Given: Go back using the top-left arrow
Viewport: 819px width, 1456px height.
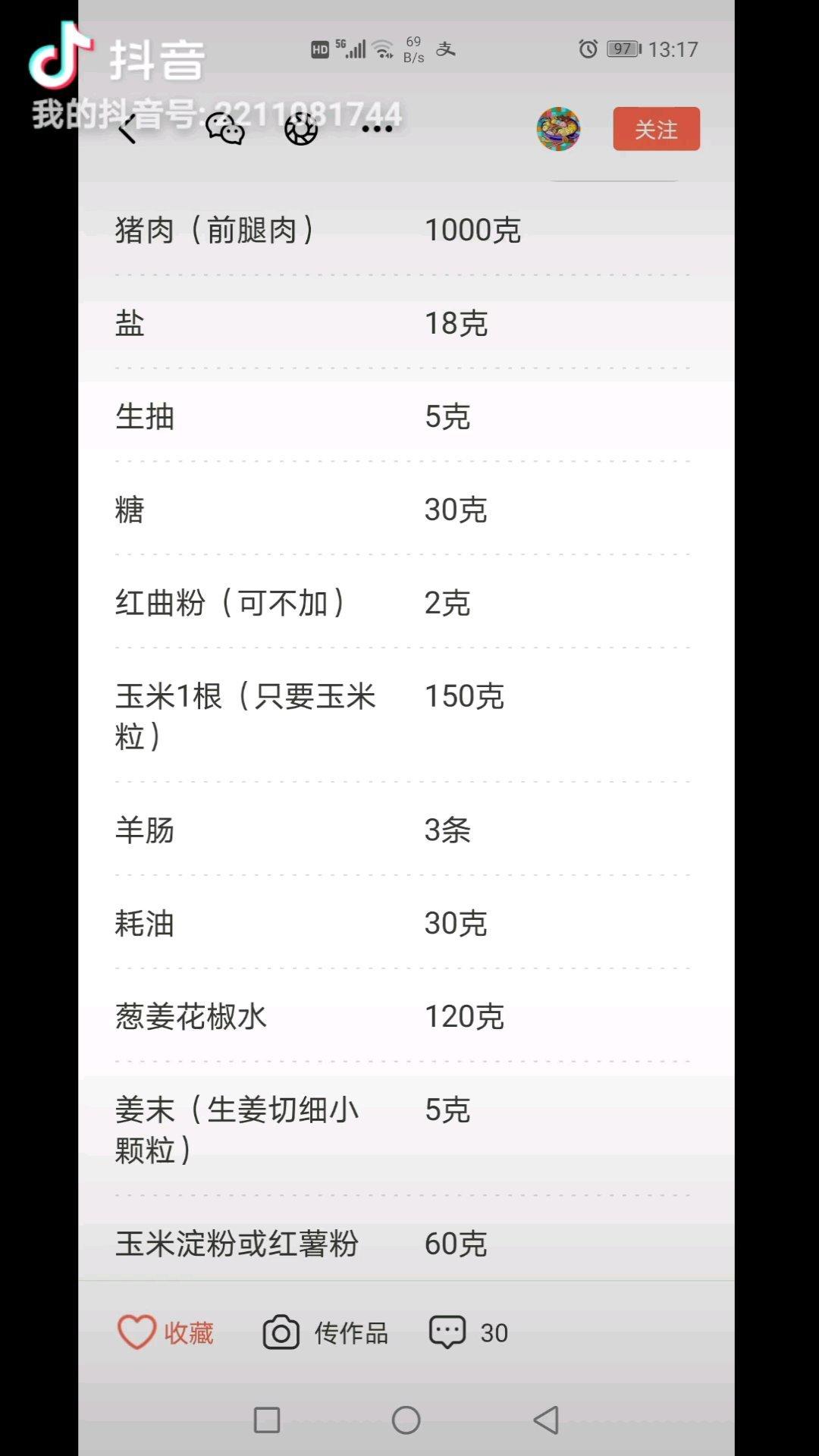Looking at the screenshot, I should pyautogui.click(x=128, y=129).
